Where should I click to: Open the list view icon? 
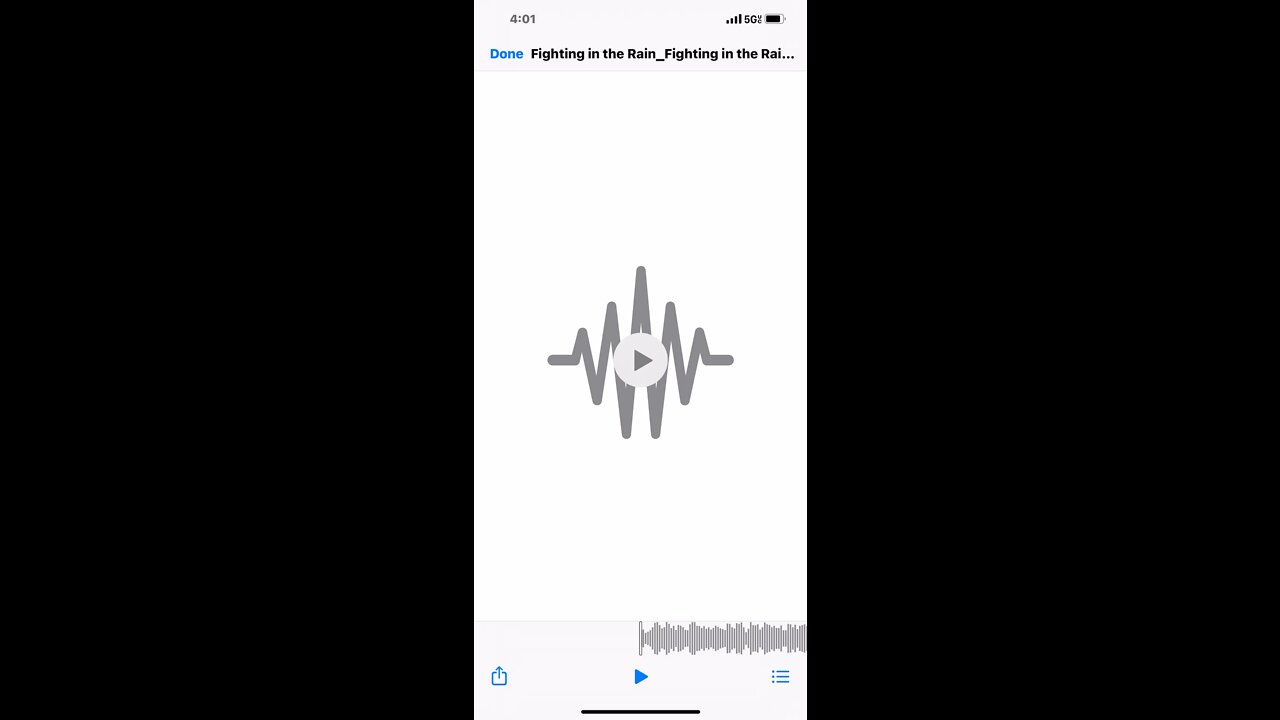pyautogui.click(x=780, y=677)
